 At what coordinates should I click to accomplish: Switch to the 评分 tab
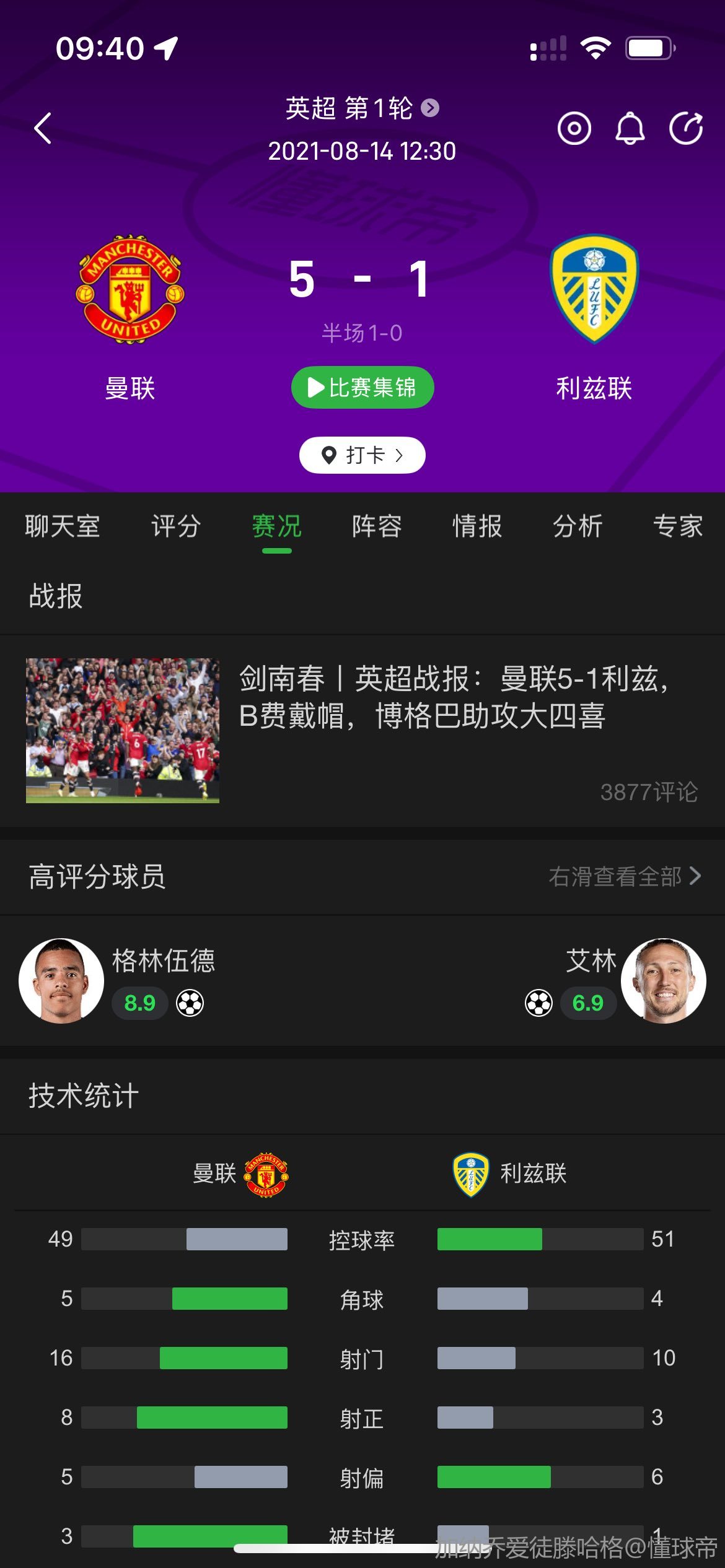(176, 526)
